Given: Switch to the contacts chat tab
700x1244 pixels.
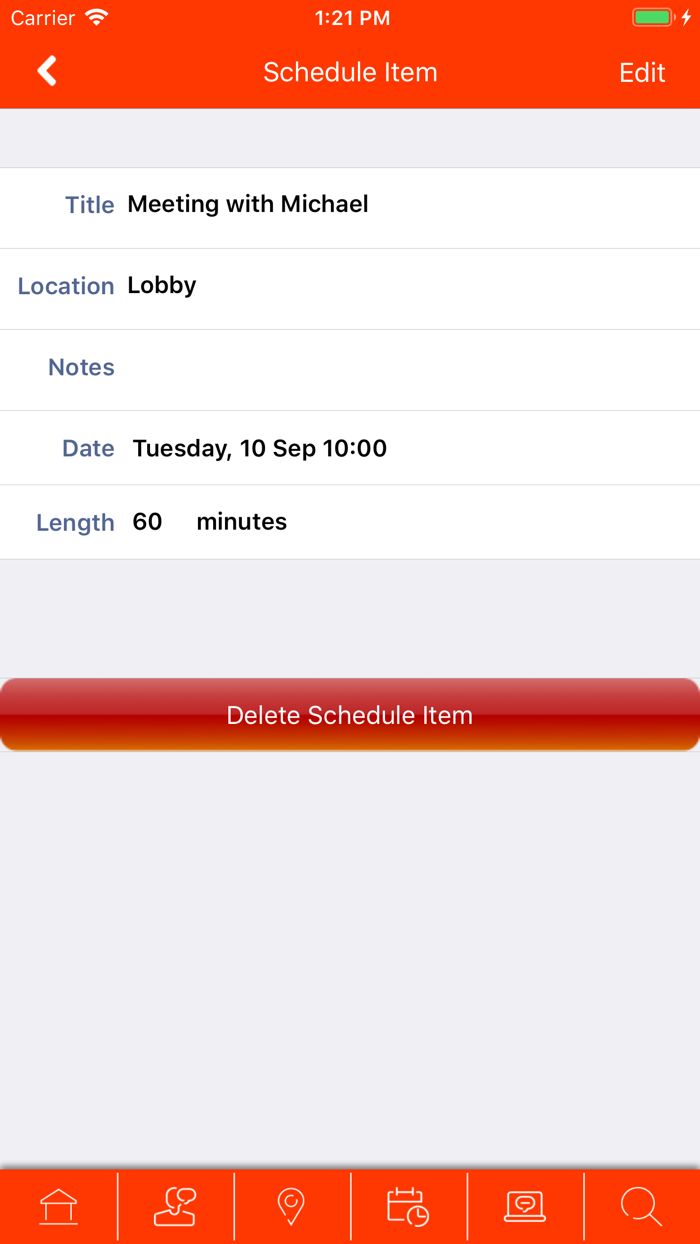Looking at the screenshot, I should coord(175,1206).
